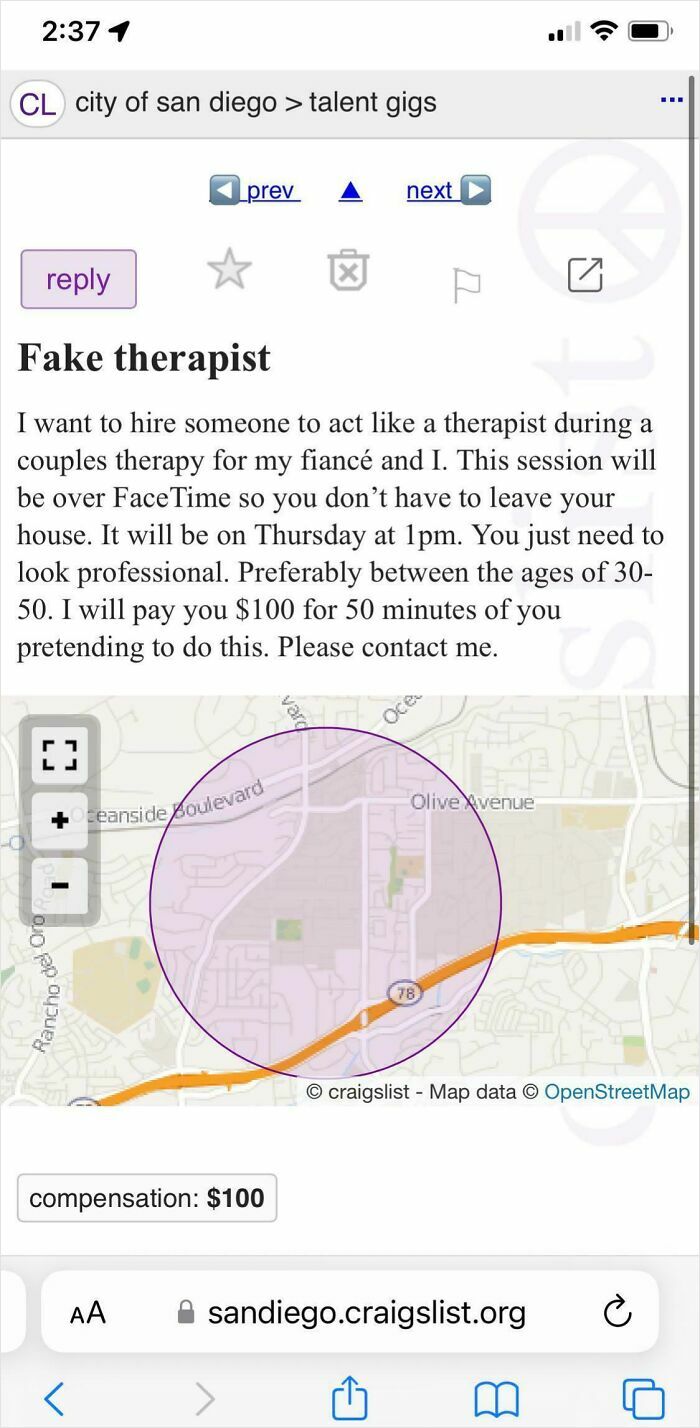700x1428 pixels.
Task: Tap the sandiego.craigslist.org address bar
Action: pos(366,1312)
